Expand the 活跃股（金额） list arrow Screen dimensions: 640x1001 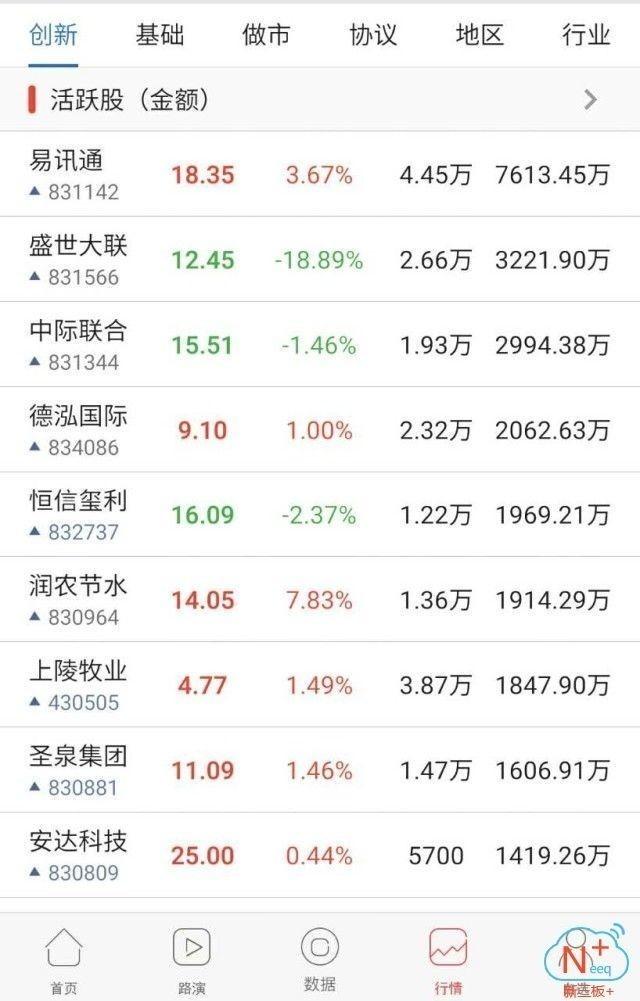coord(590,99)
